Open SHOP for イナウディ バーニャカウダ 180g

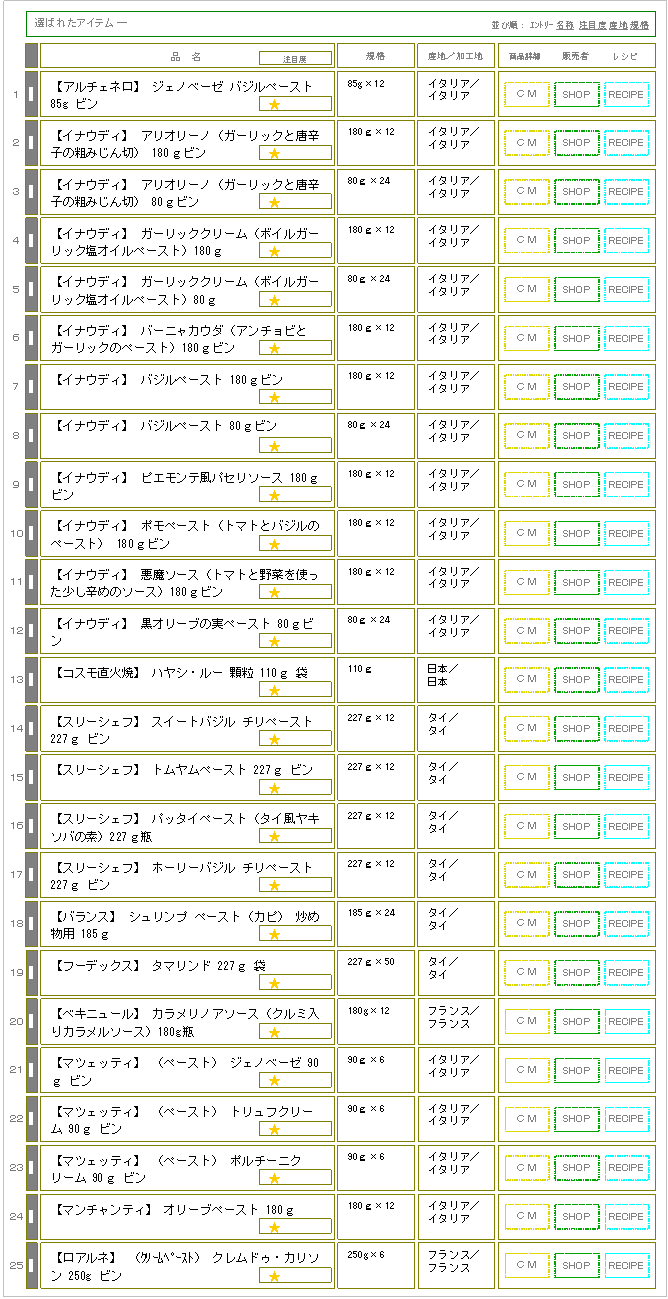577,338
